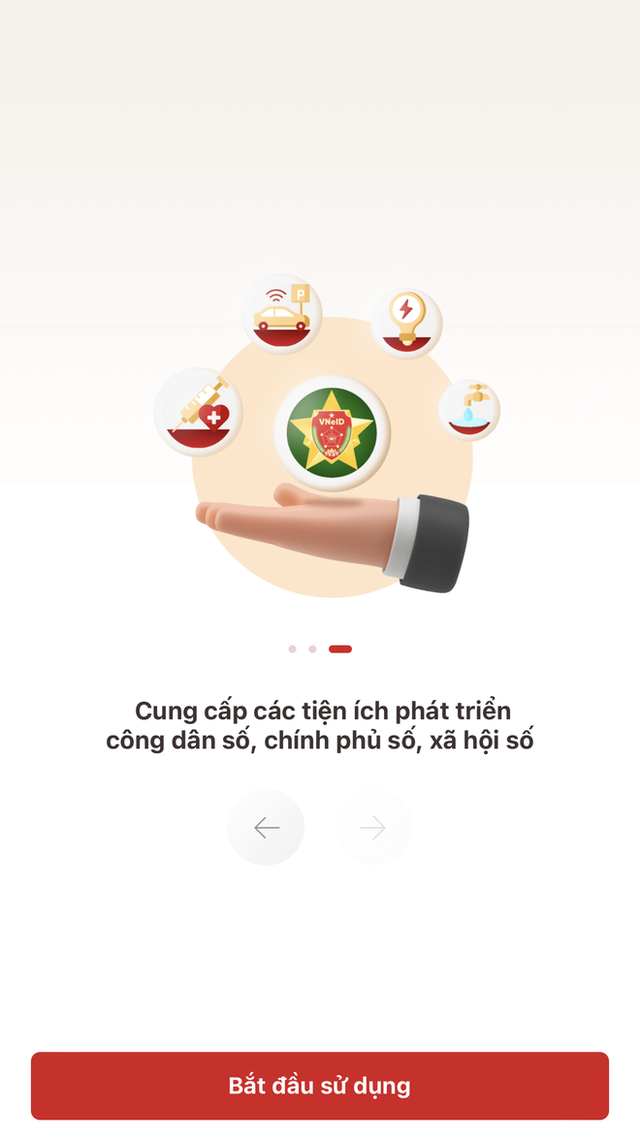The width and height of the screenshot is (640, 1137).
Task: Go back to the previous onboarding slide
Action: 266,827
